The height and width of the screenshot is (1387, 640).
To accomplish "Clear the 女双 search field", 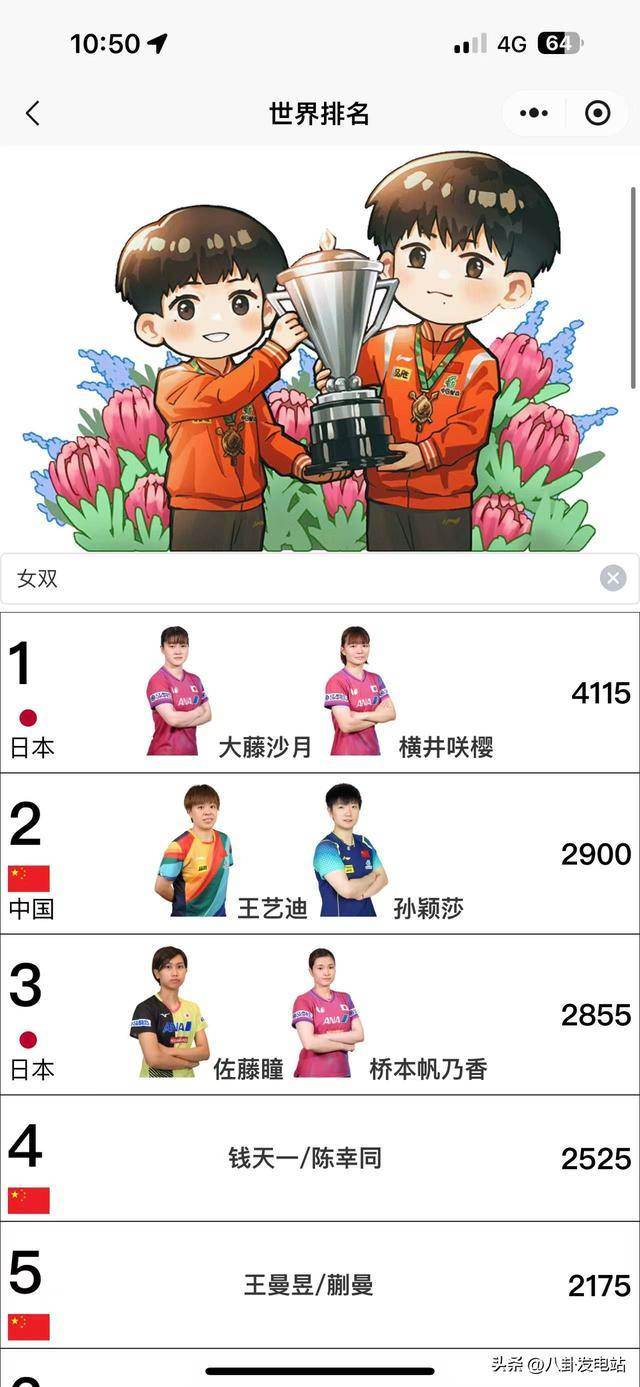I will coord(613,578).
